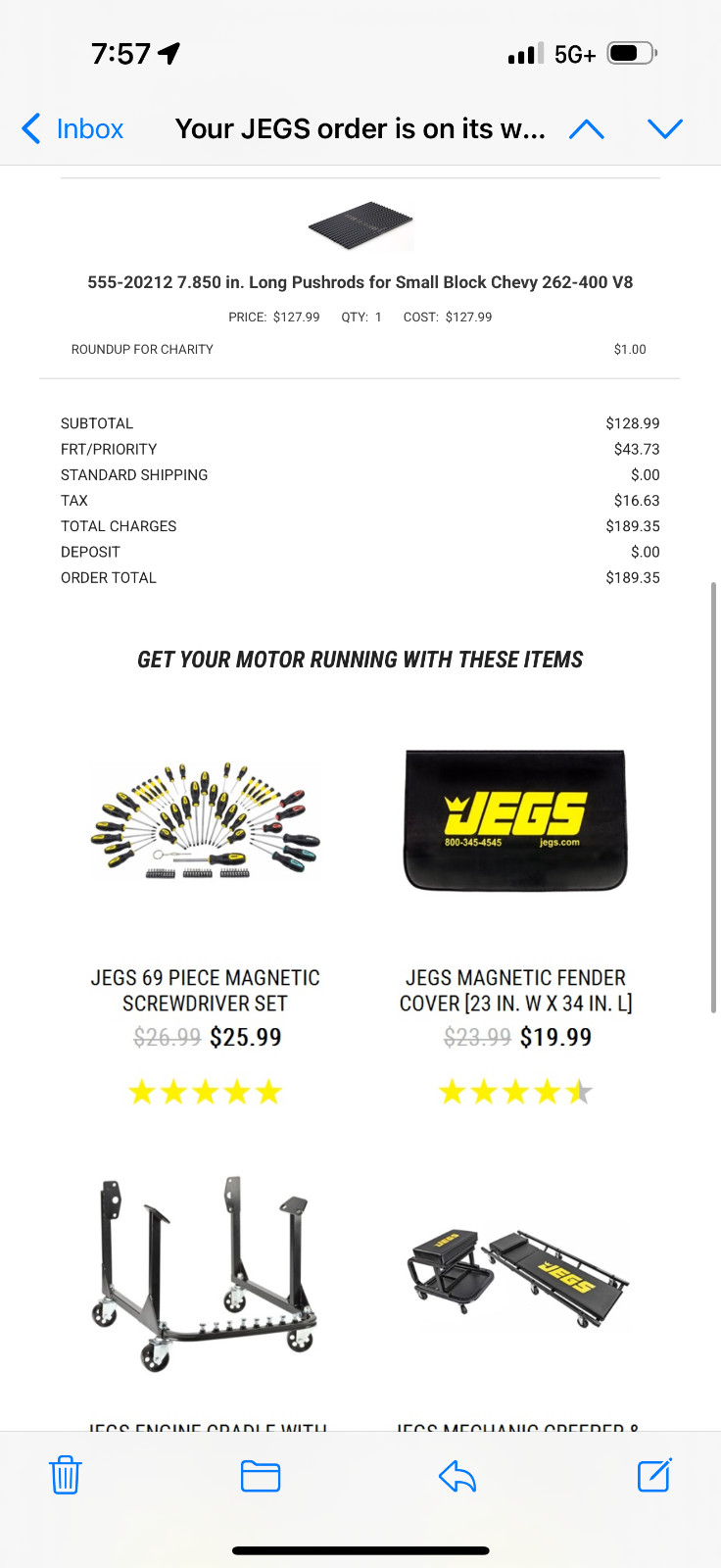Open the 555-20212 pushrods product image
Viewport: 721px width, 1568px height.
[x=360, y=225]
